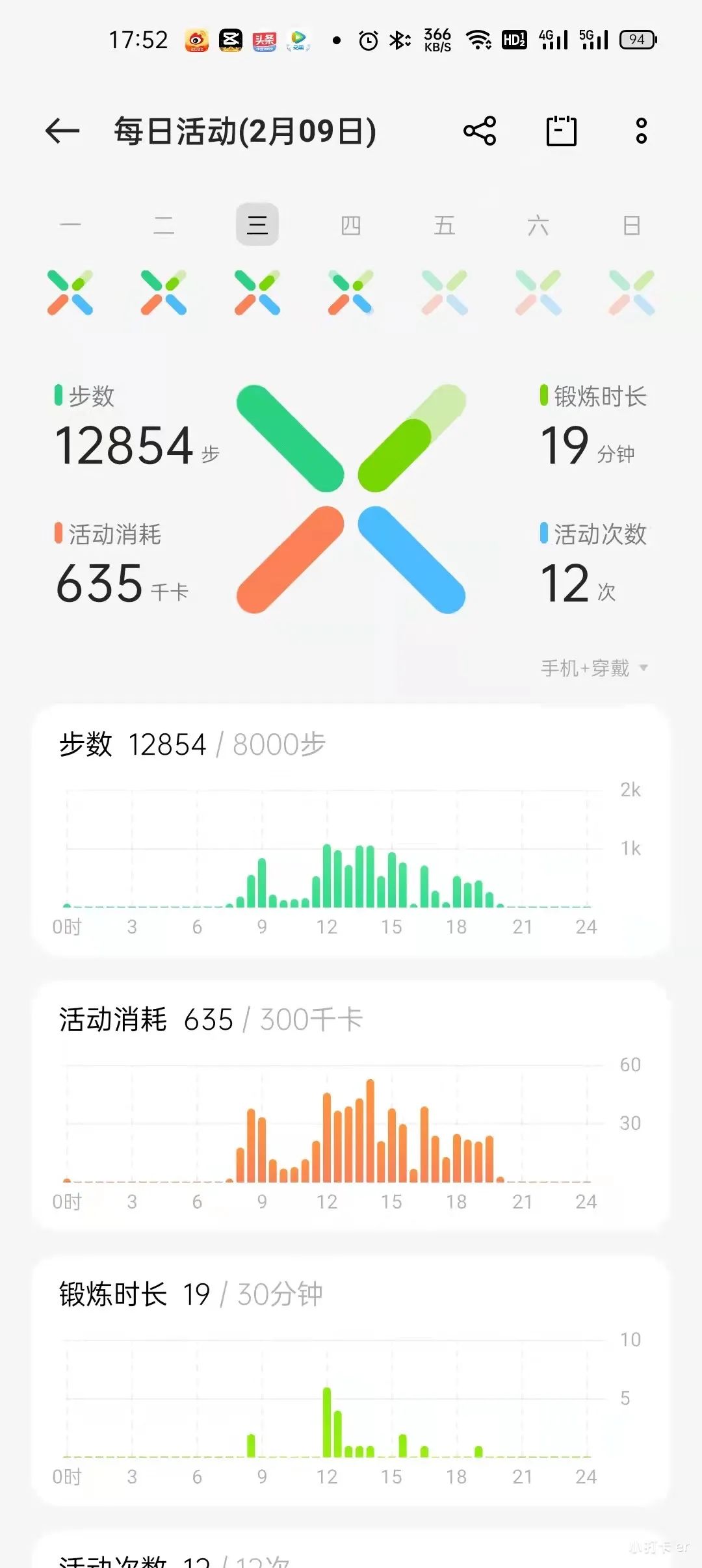This screenshot has height=1568, width=702.
Task: Expand the 手机+穿戴 data source dropdown
Action: click(594, 668)
